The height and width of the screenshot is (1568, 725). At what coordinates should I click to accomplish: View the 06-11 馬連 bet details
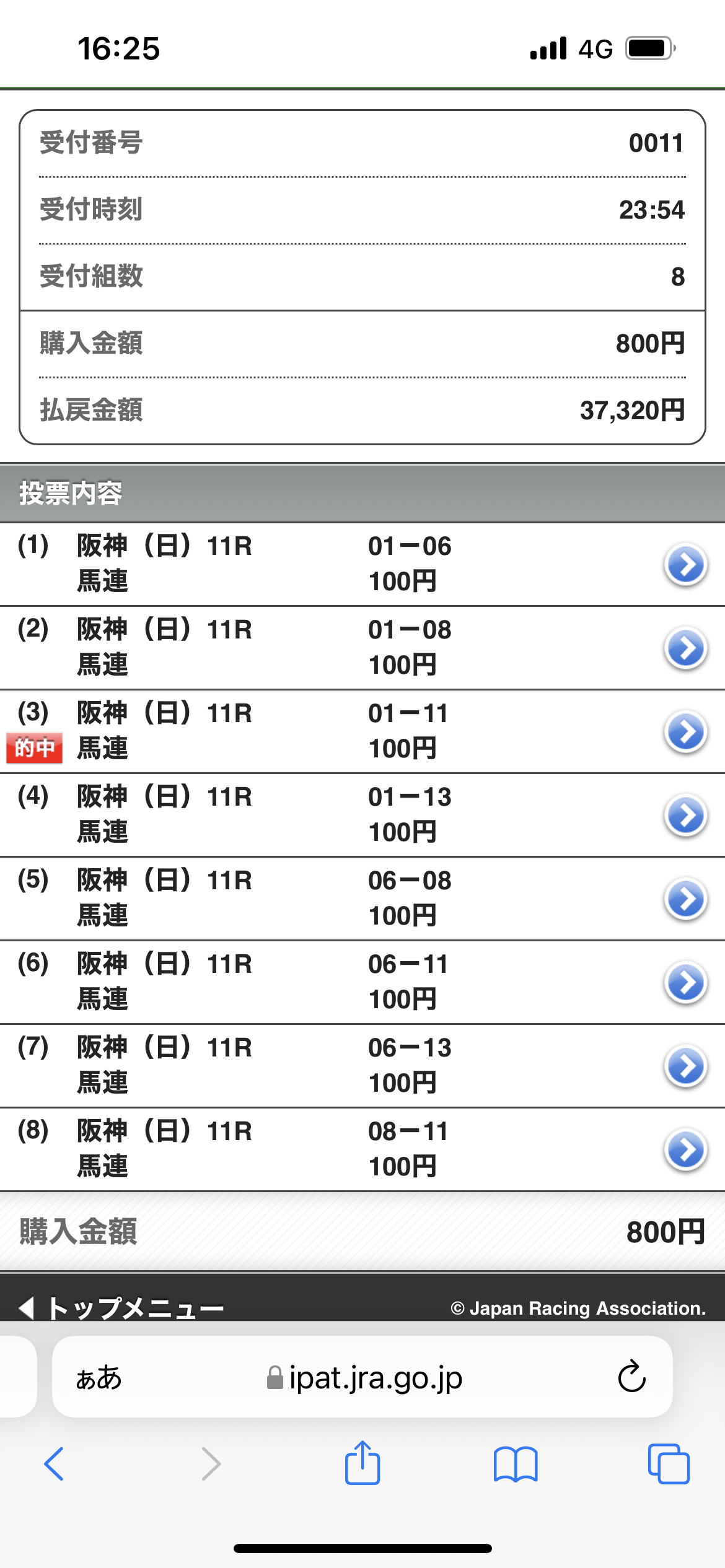685,982
